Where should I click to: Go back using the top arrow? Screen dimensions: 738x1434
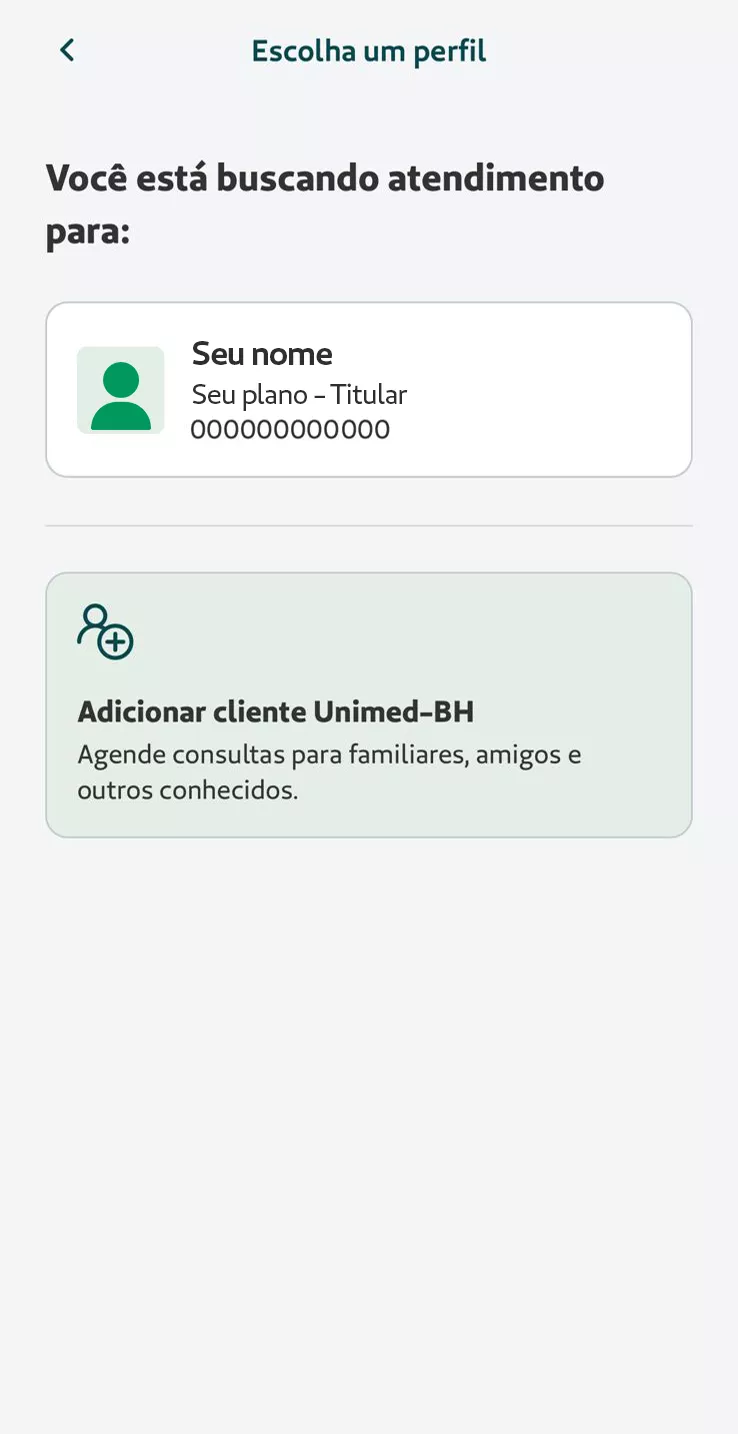[x=67, y=50]
